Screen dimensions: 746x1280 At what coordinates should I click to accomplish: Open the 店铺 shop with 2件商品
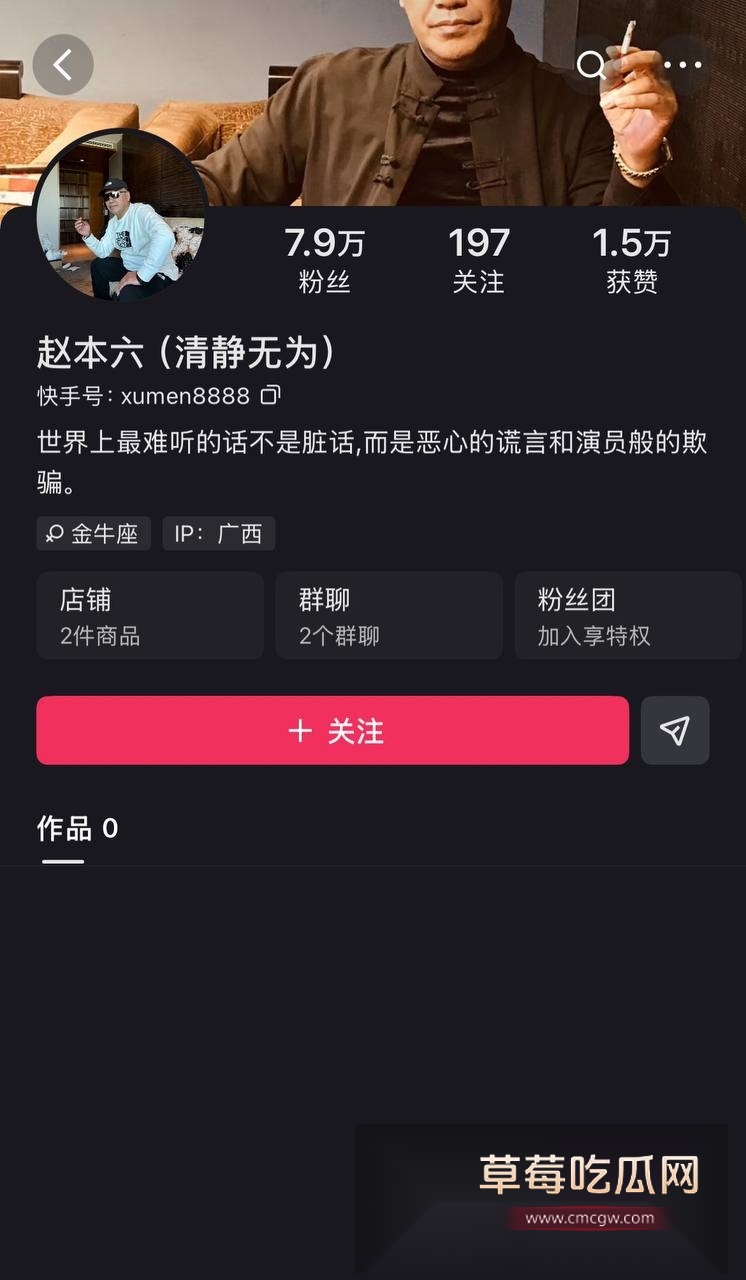pos(150,615)
